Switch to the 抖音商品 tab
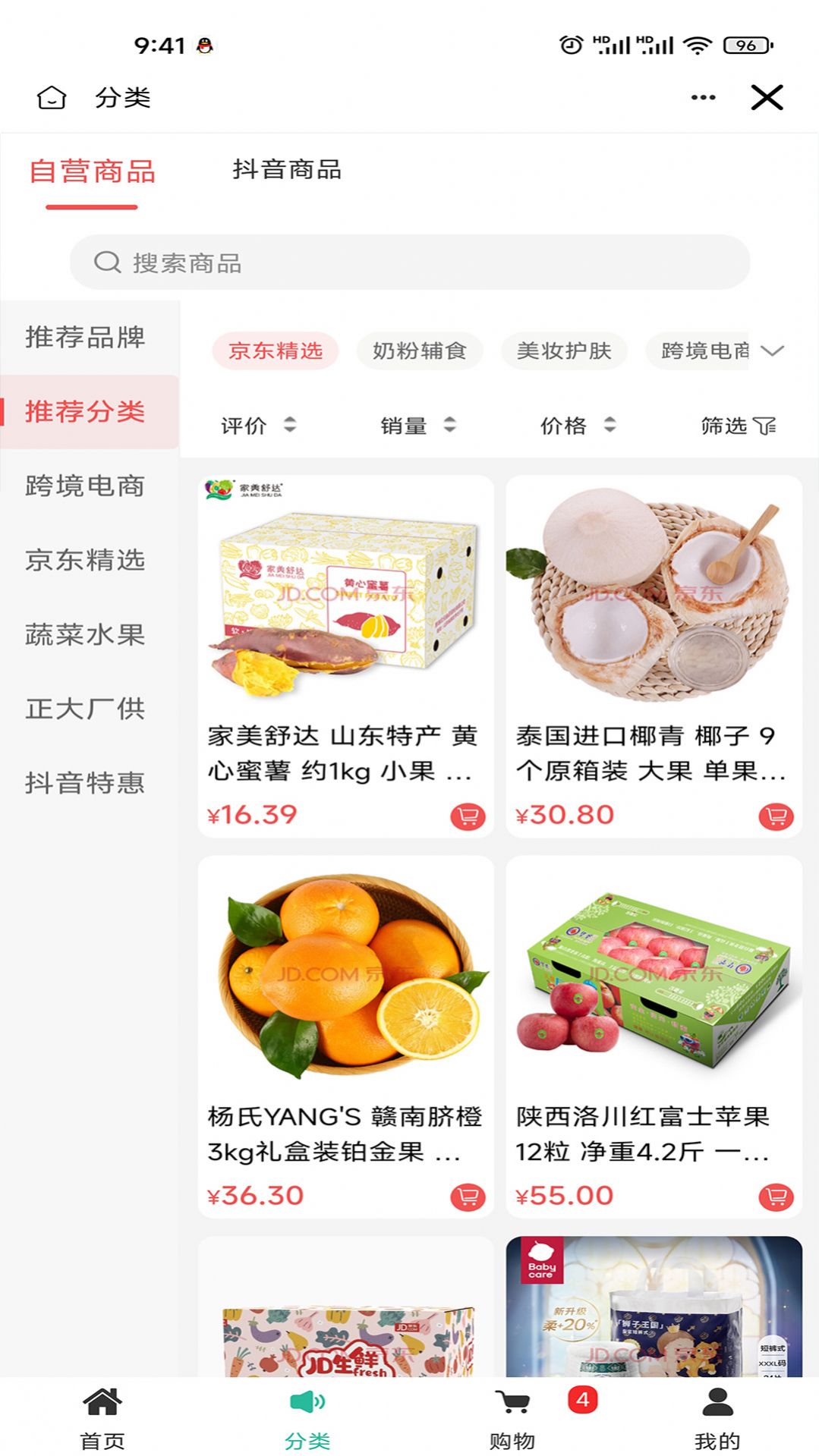This screenshot has width=819, height=1456. click(x=287, y=170)
